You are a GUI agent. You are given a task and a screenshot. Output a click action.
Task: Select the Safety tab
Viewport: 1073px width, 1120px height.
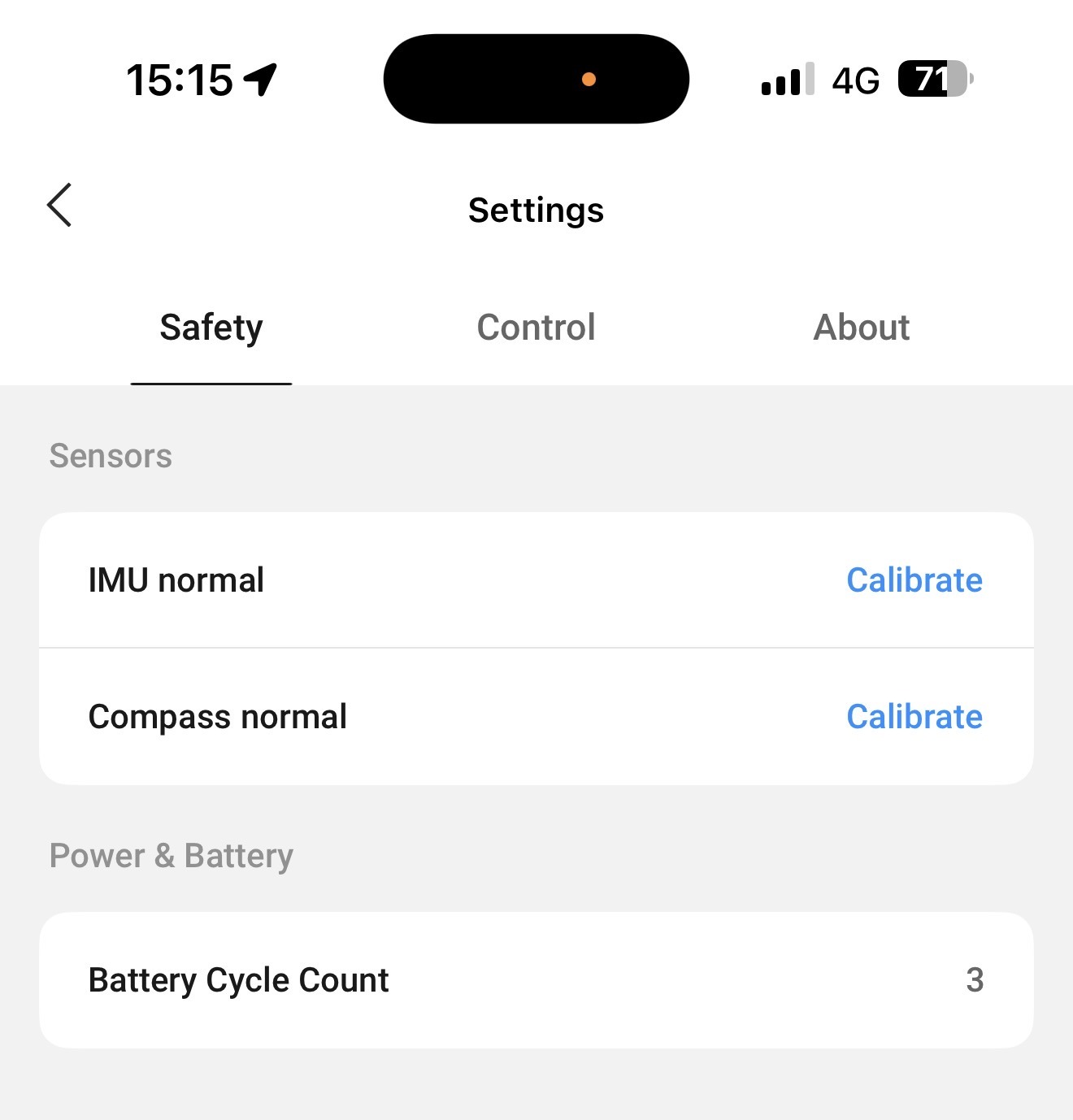211,328
